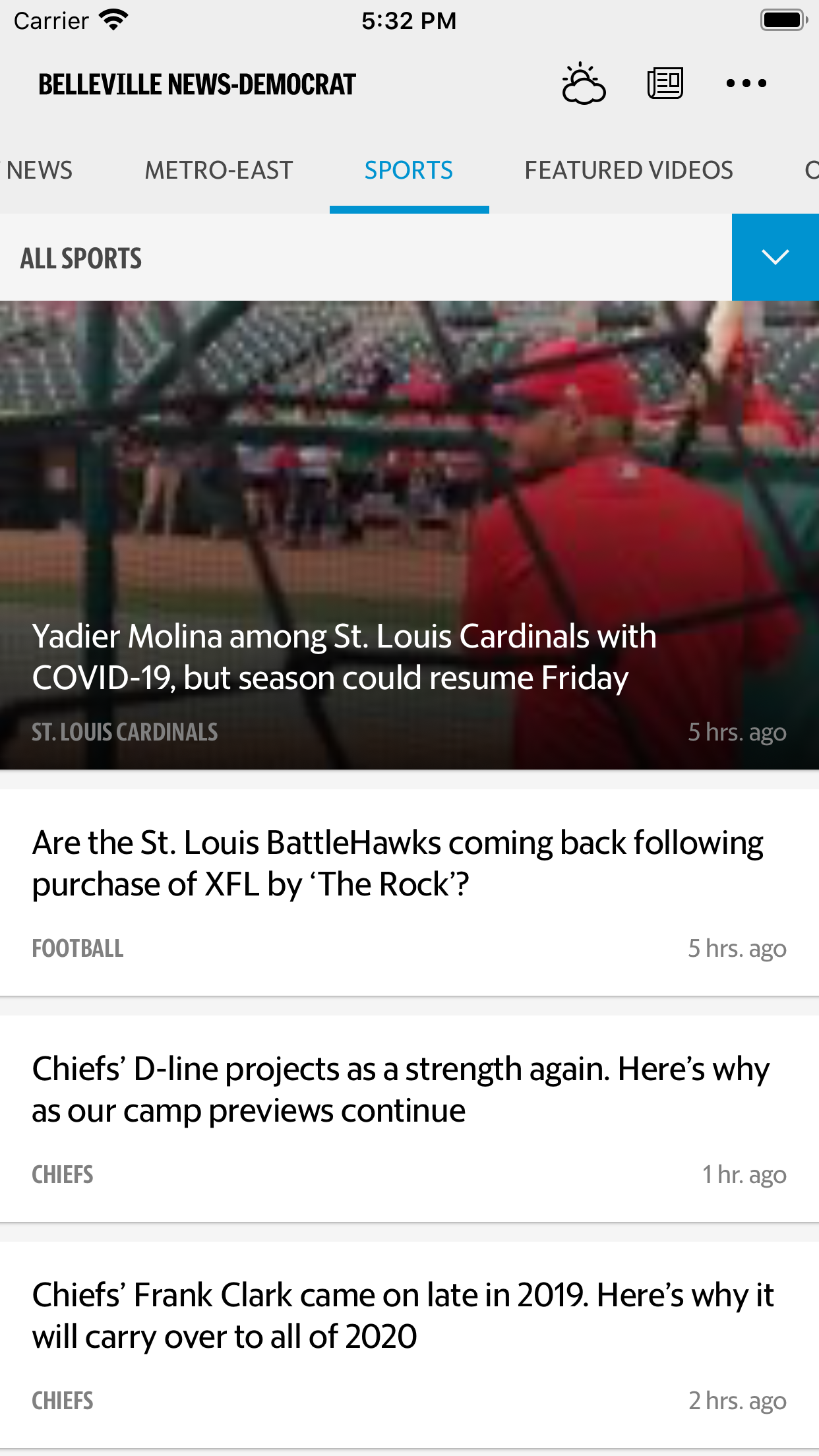Select the Sports tab
Viewport: 819px width, 1456px height.
coord(409,171)
